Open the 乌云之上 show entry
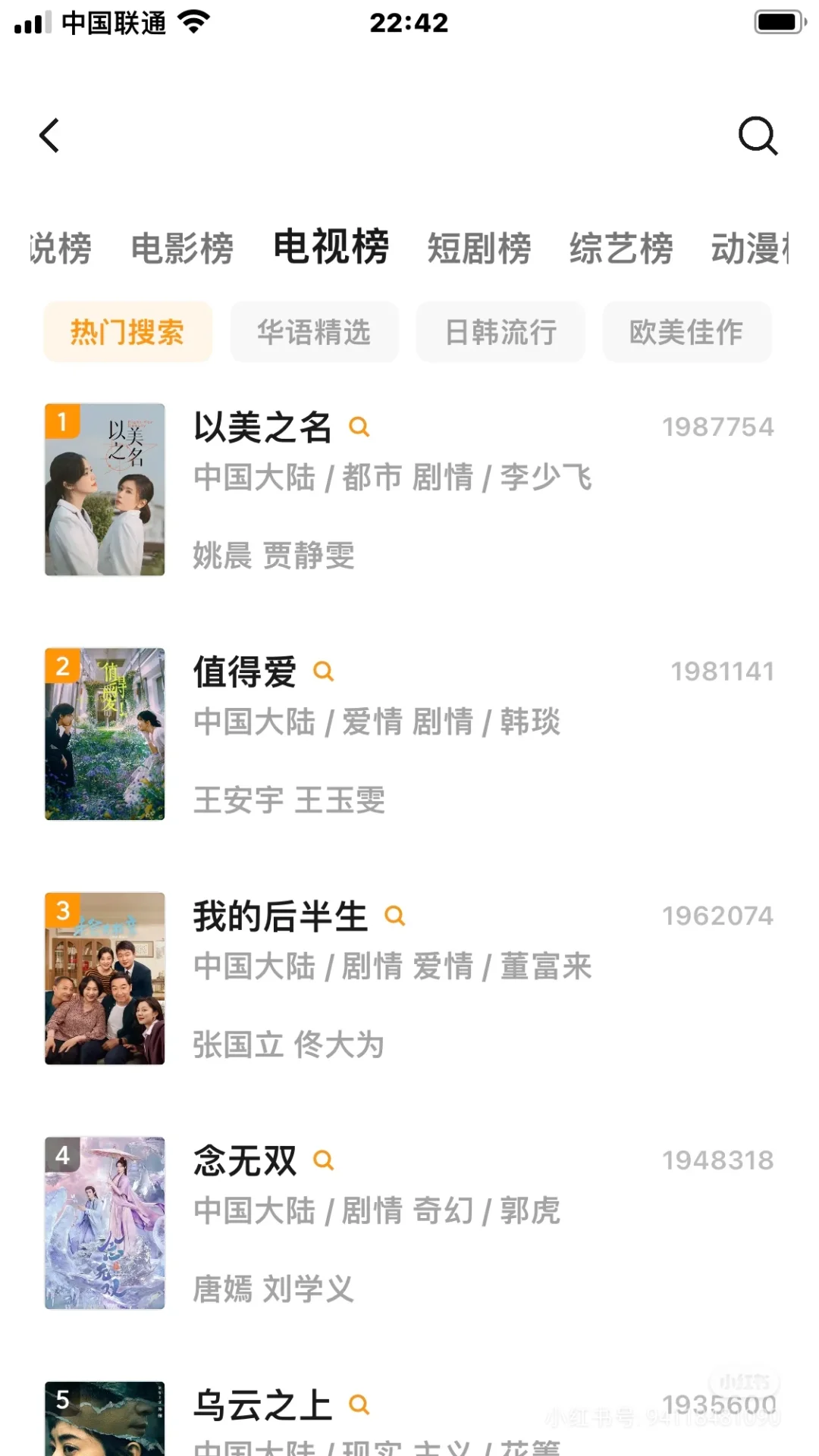 pos(262,1405)
